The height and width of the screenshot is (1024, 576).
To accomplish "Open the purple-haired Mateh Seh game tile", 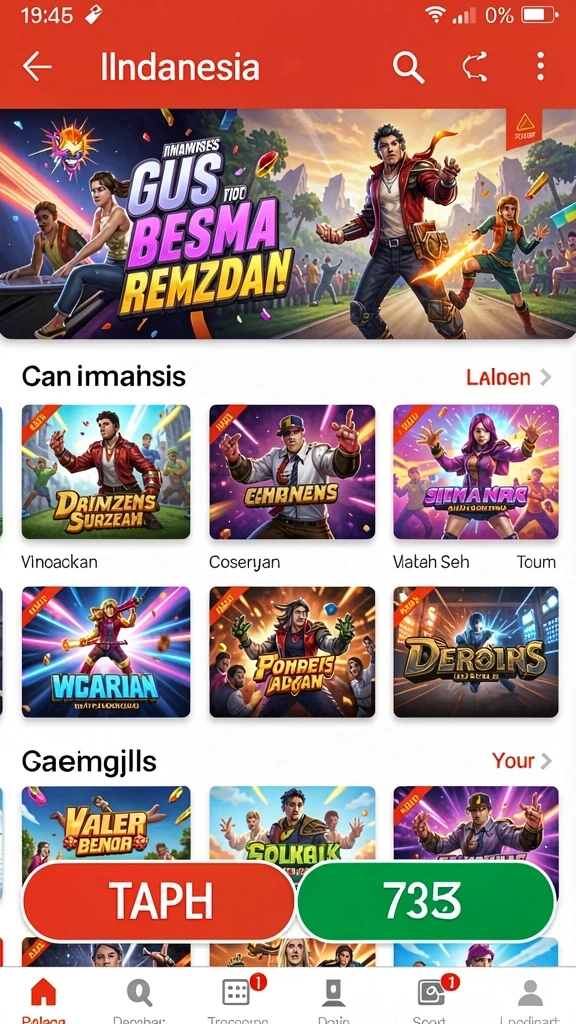I will point(475,472).
